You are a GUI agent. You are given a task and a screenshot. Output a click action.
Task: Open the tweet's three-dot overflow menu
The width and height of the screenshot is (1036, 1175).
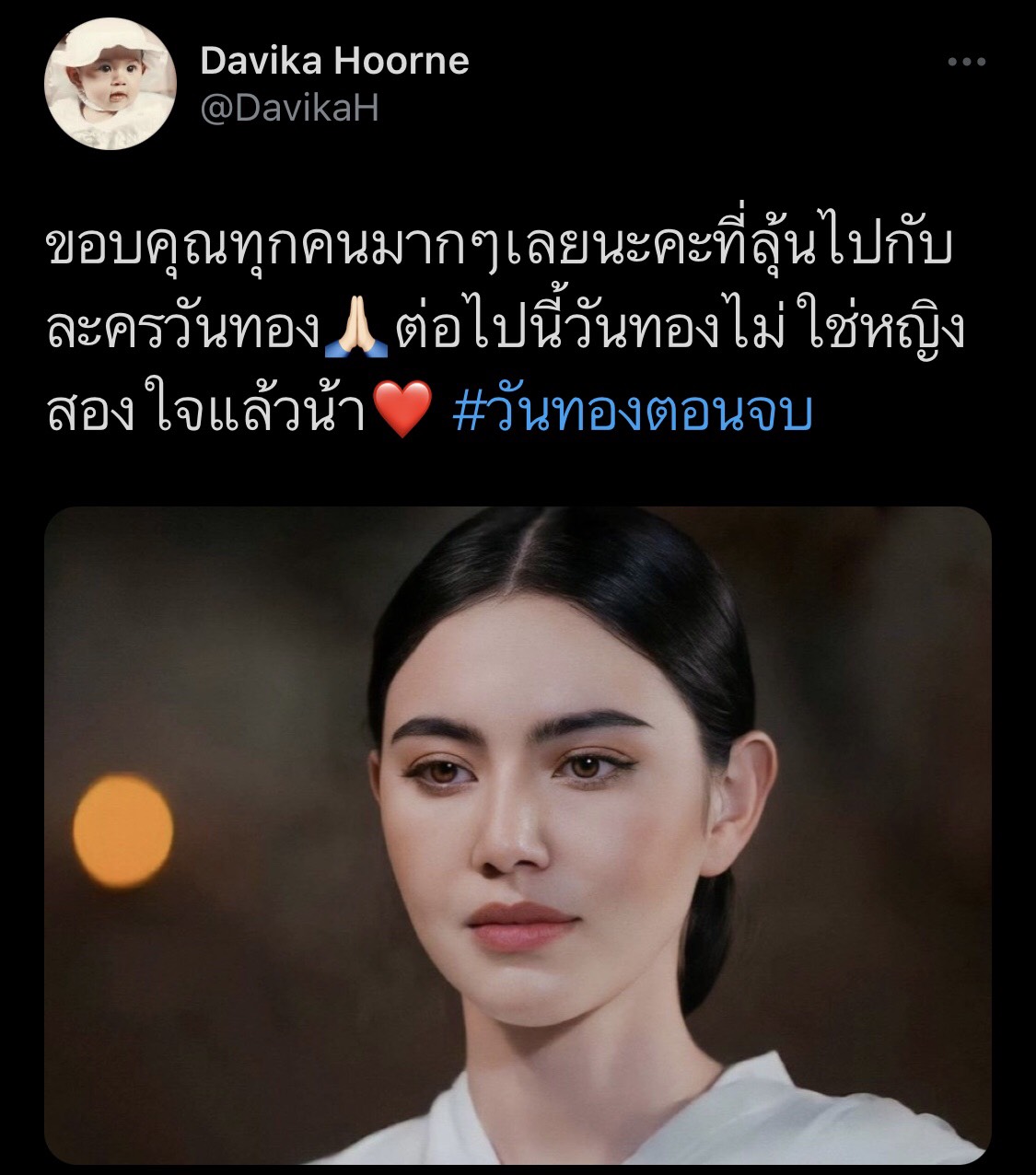point(966,63)
